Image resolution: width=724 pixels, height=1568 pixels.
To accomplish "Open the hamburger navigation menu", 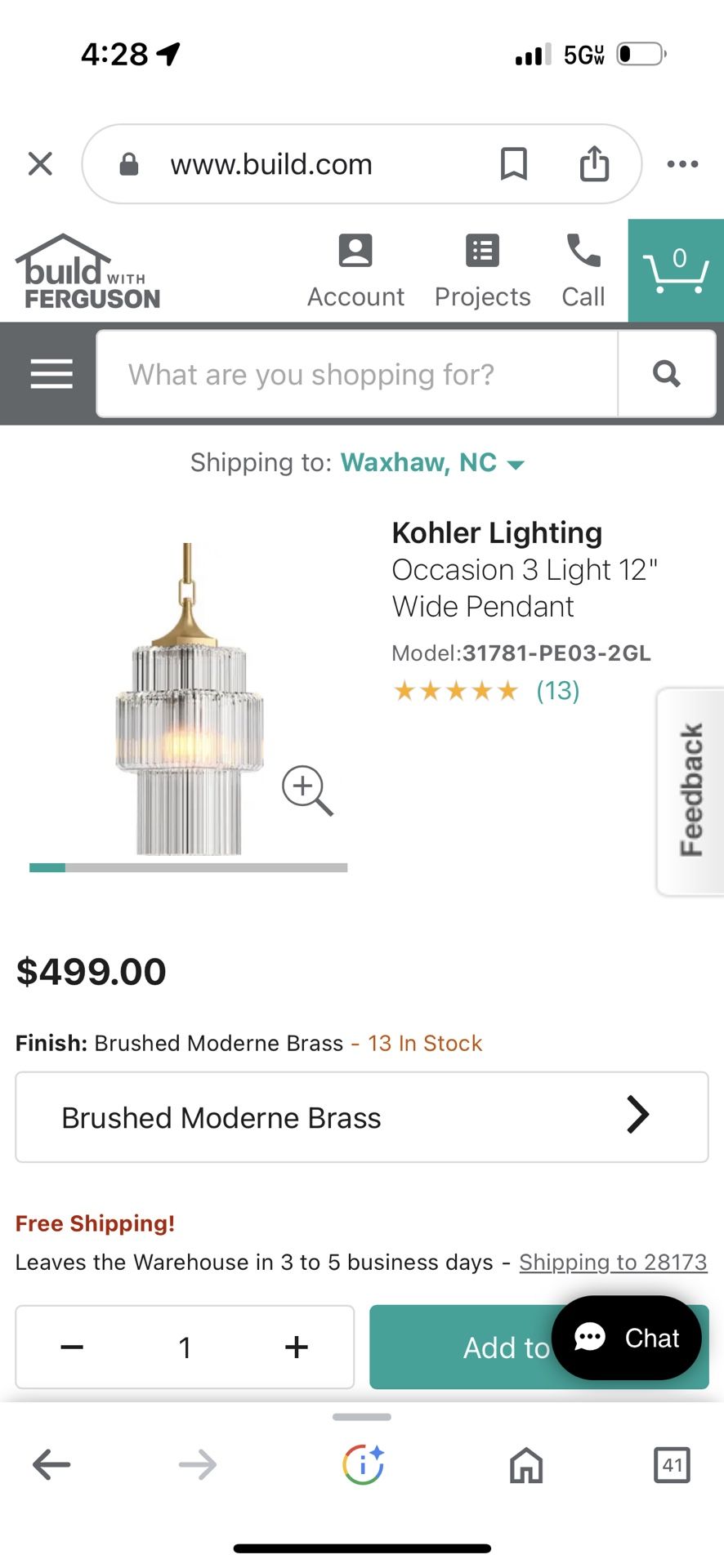I will coord(50,374).
